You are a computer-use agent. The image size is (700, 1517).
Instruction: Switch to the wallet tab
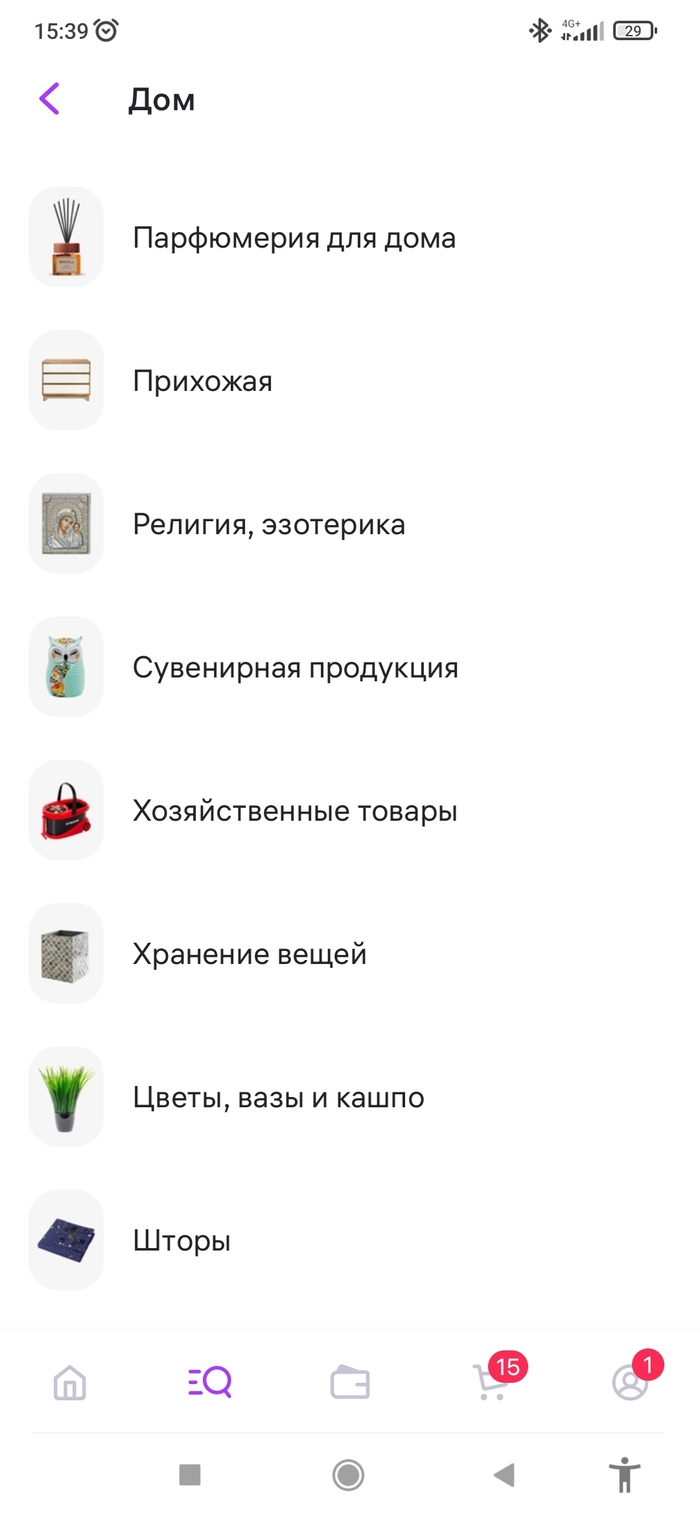350,1383
